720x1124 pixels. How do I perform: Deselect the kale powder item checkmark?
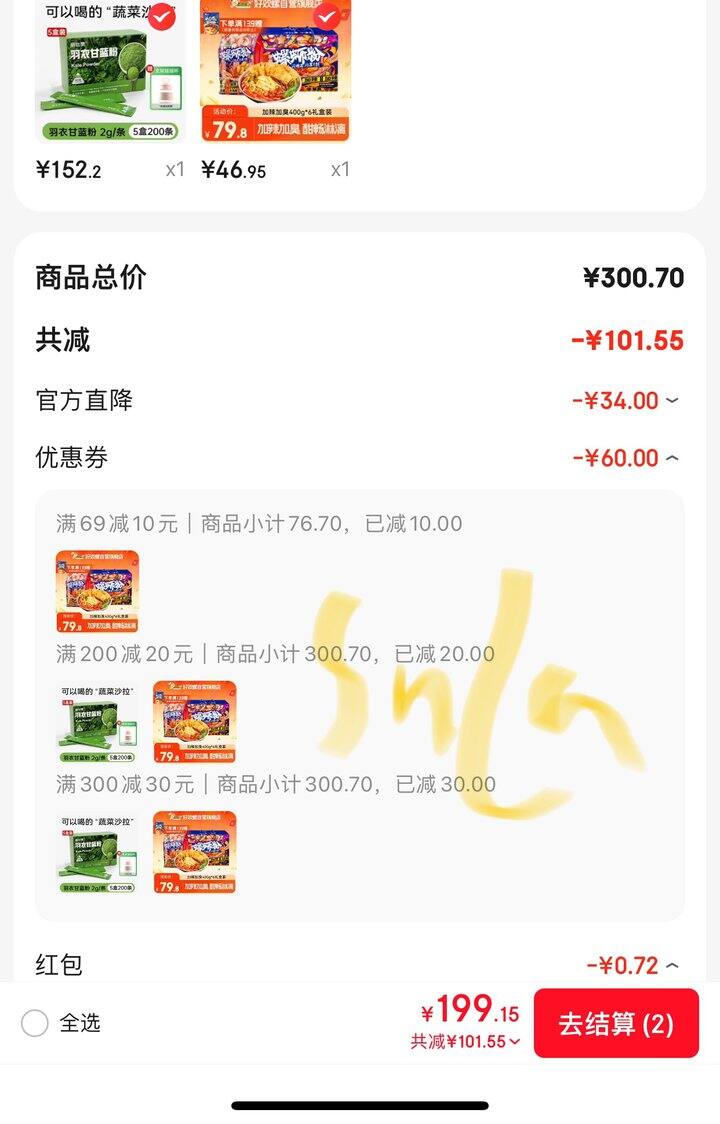[x=161, y=16]
